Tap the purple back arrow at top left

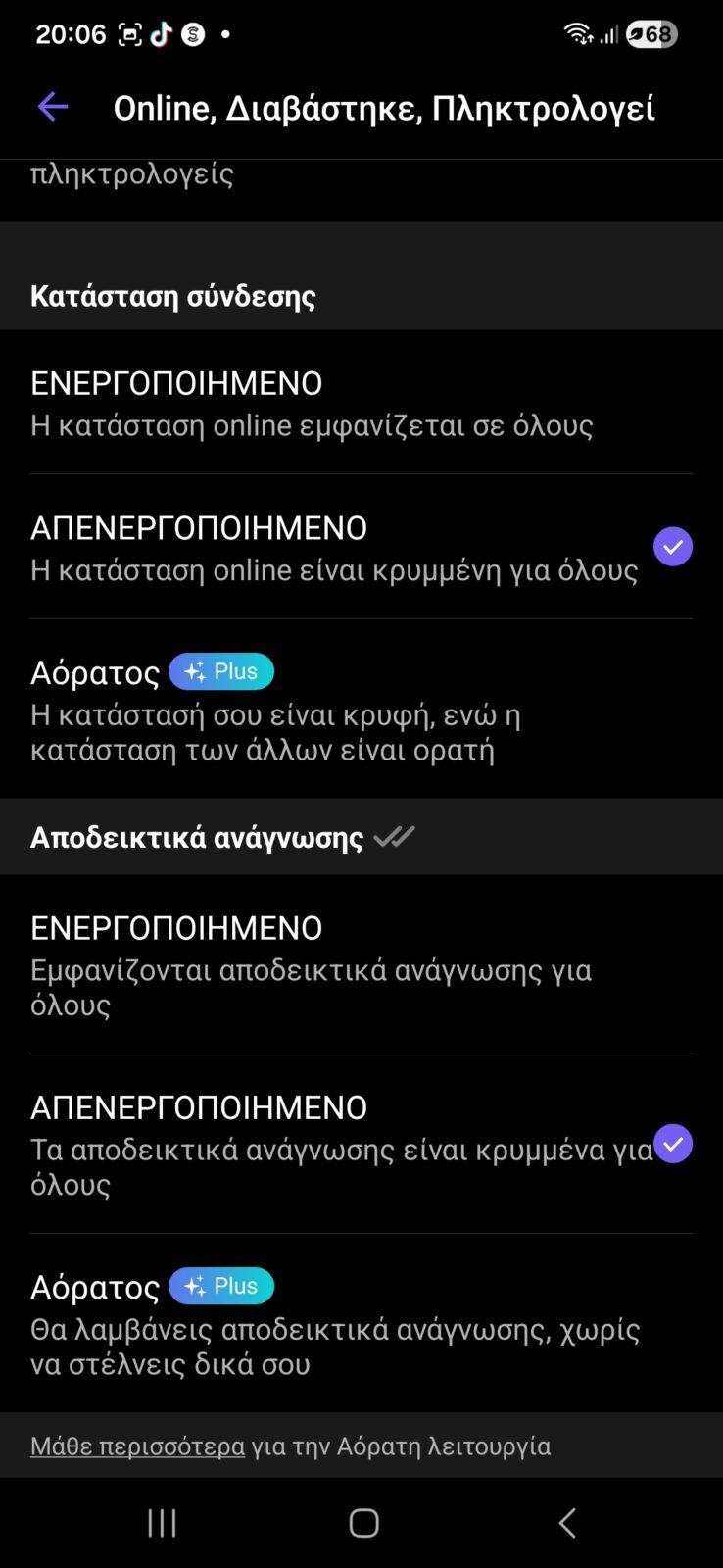click(x=52, y=106)
